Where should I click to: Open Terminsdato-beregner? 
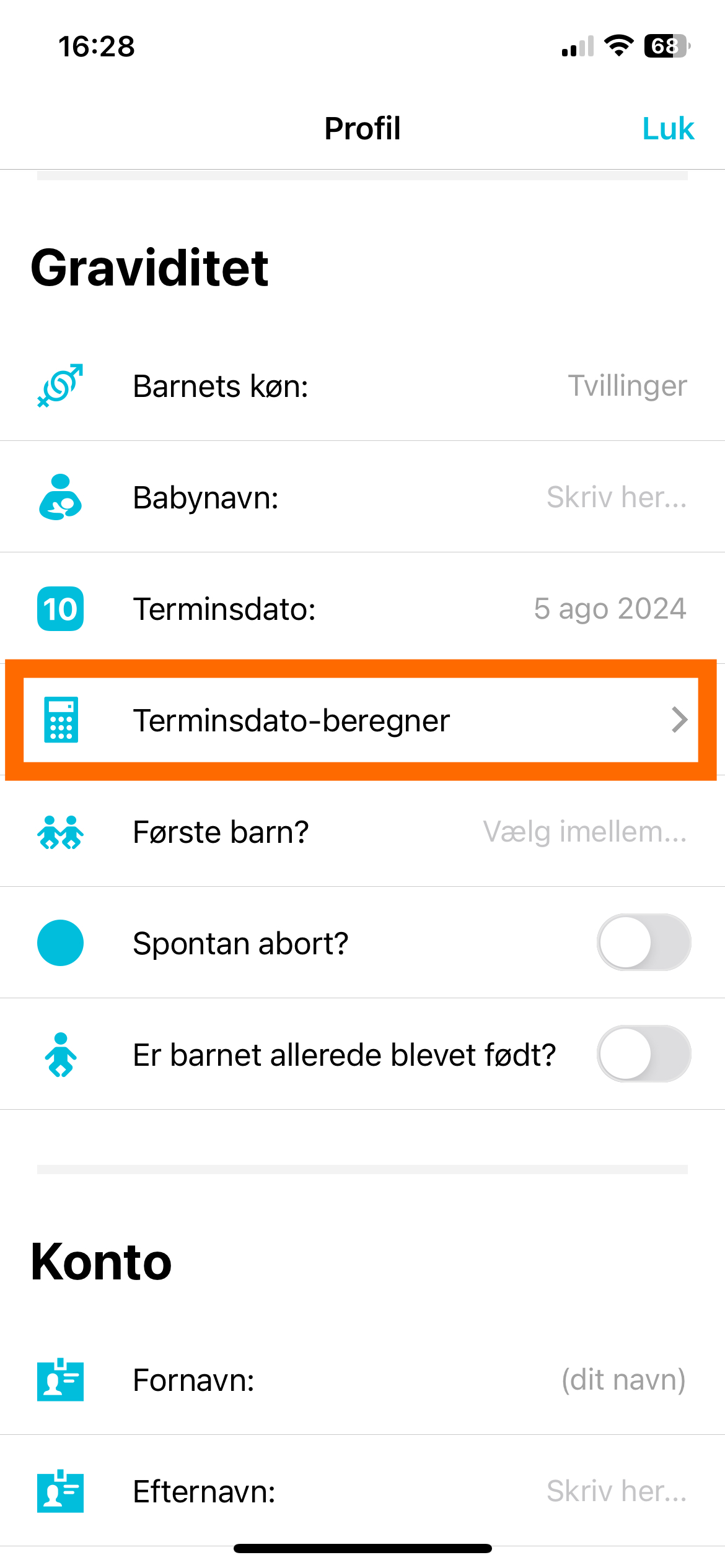pyautogui.click(x=362, y=720)
